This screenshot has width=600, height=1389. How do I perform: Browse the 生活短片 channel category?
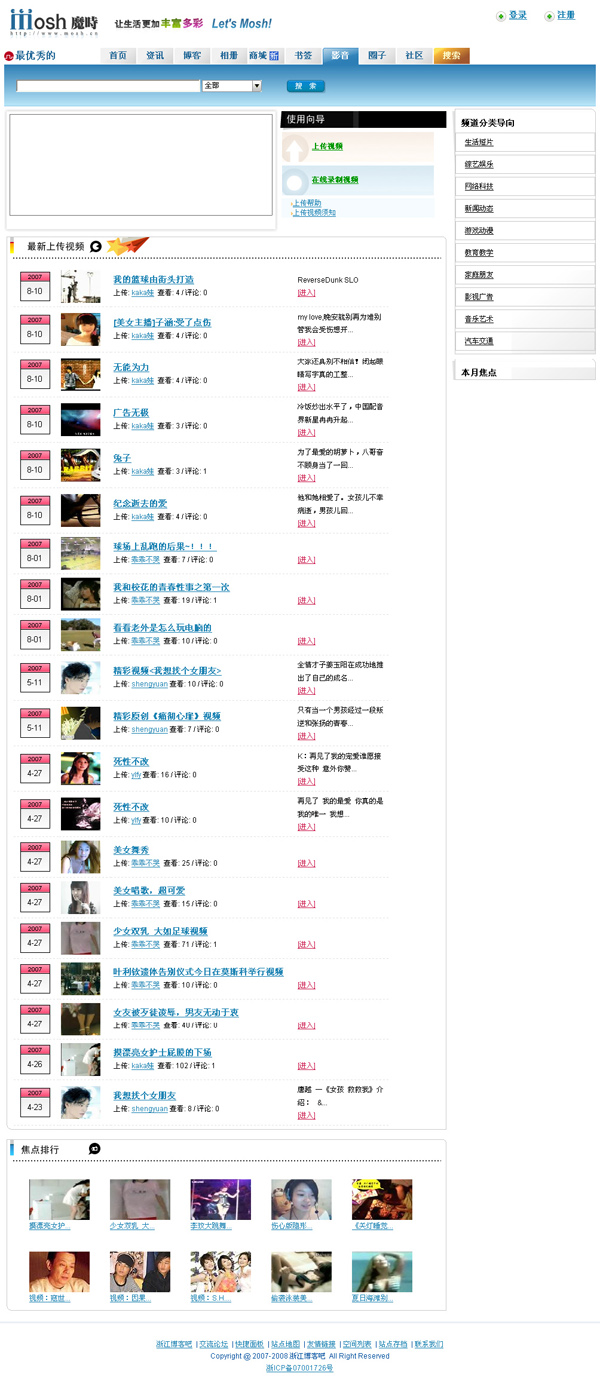click(x=479, y=142)
